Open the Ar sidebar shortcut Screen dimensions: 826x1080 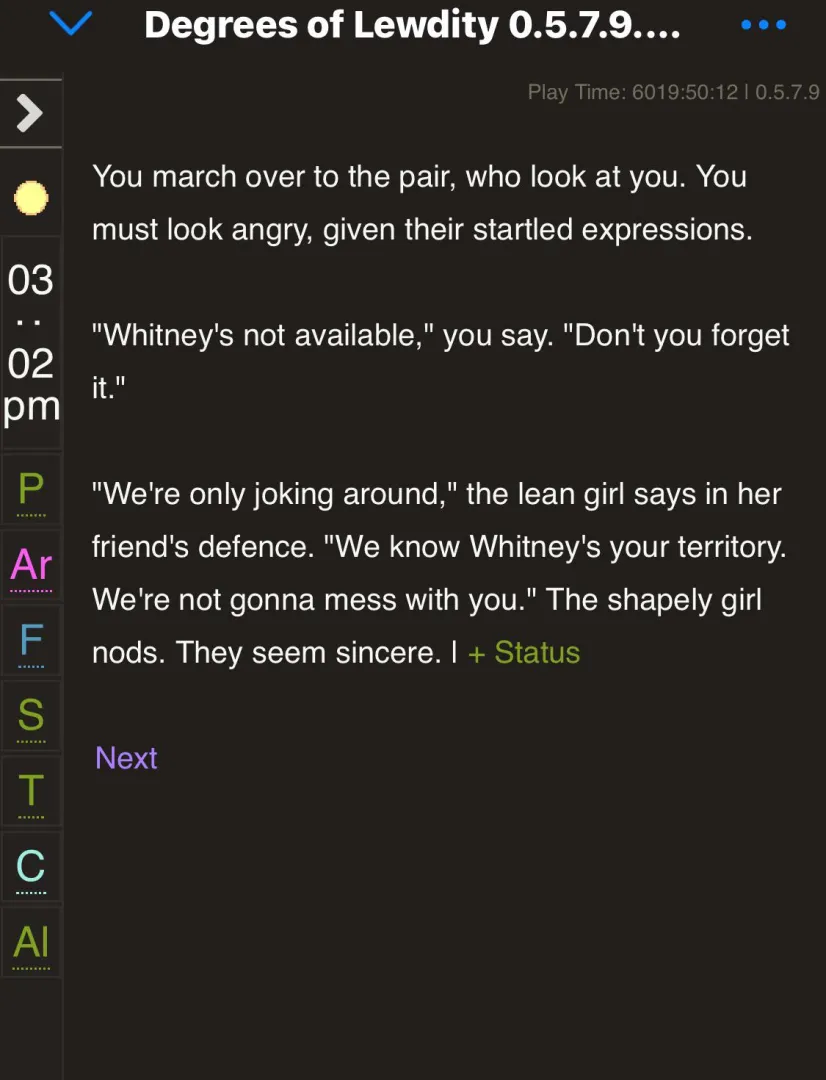(x=31, y=566)
